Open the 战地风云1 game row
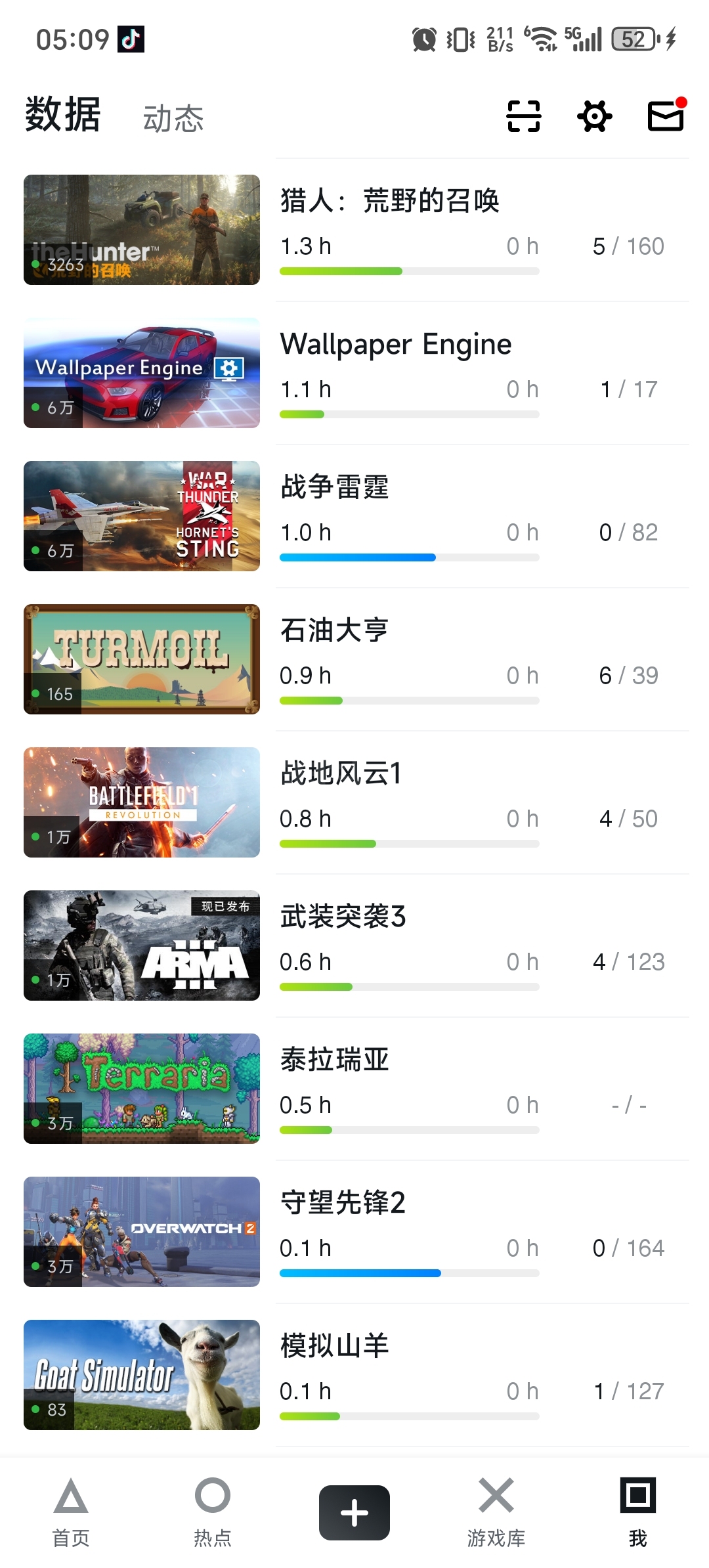Screen dimensions: 709x1568 (356, 802)
